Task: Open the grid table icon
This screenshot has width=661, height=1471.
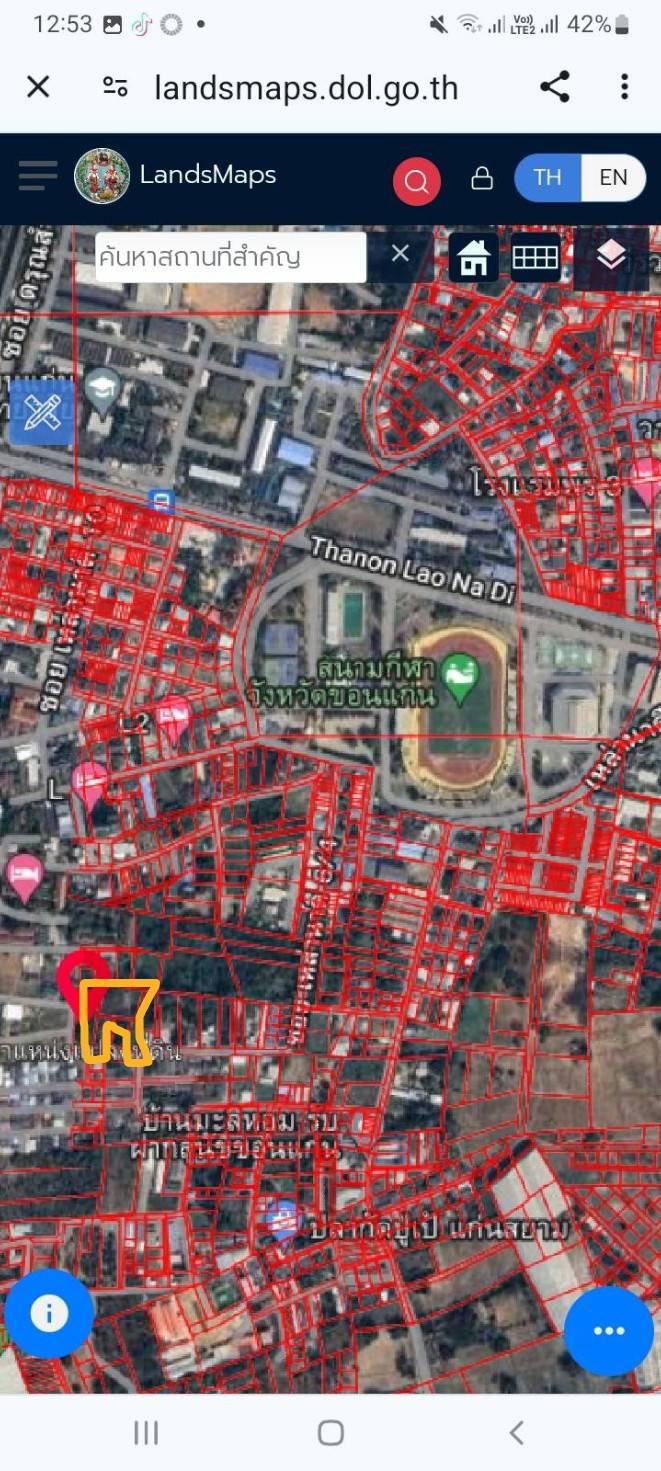Action: 535,258
